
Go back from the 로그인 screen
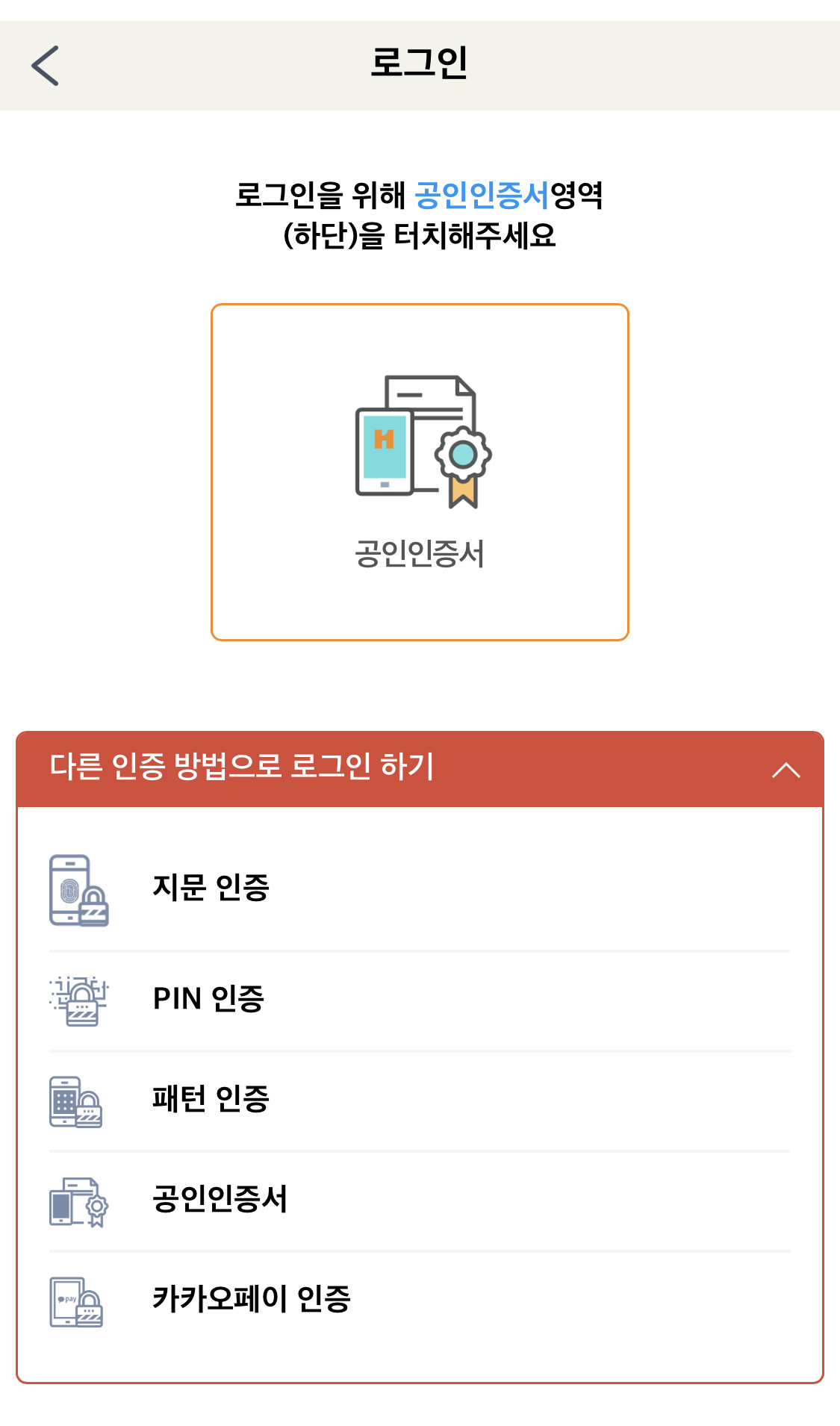[x=46, y=66]
